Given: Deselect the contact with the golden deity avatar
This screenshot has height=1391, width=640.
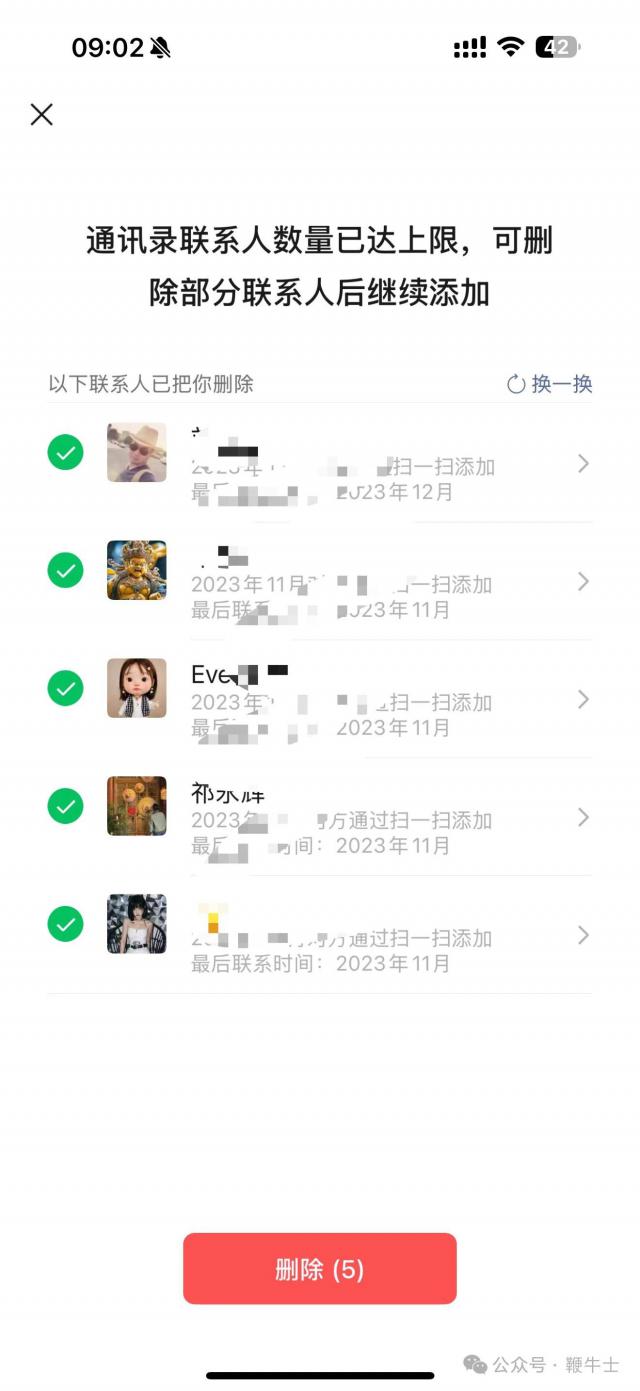Looking at the screenshot, I should 66,571.
